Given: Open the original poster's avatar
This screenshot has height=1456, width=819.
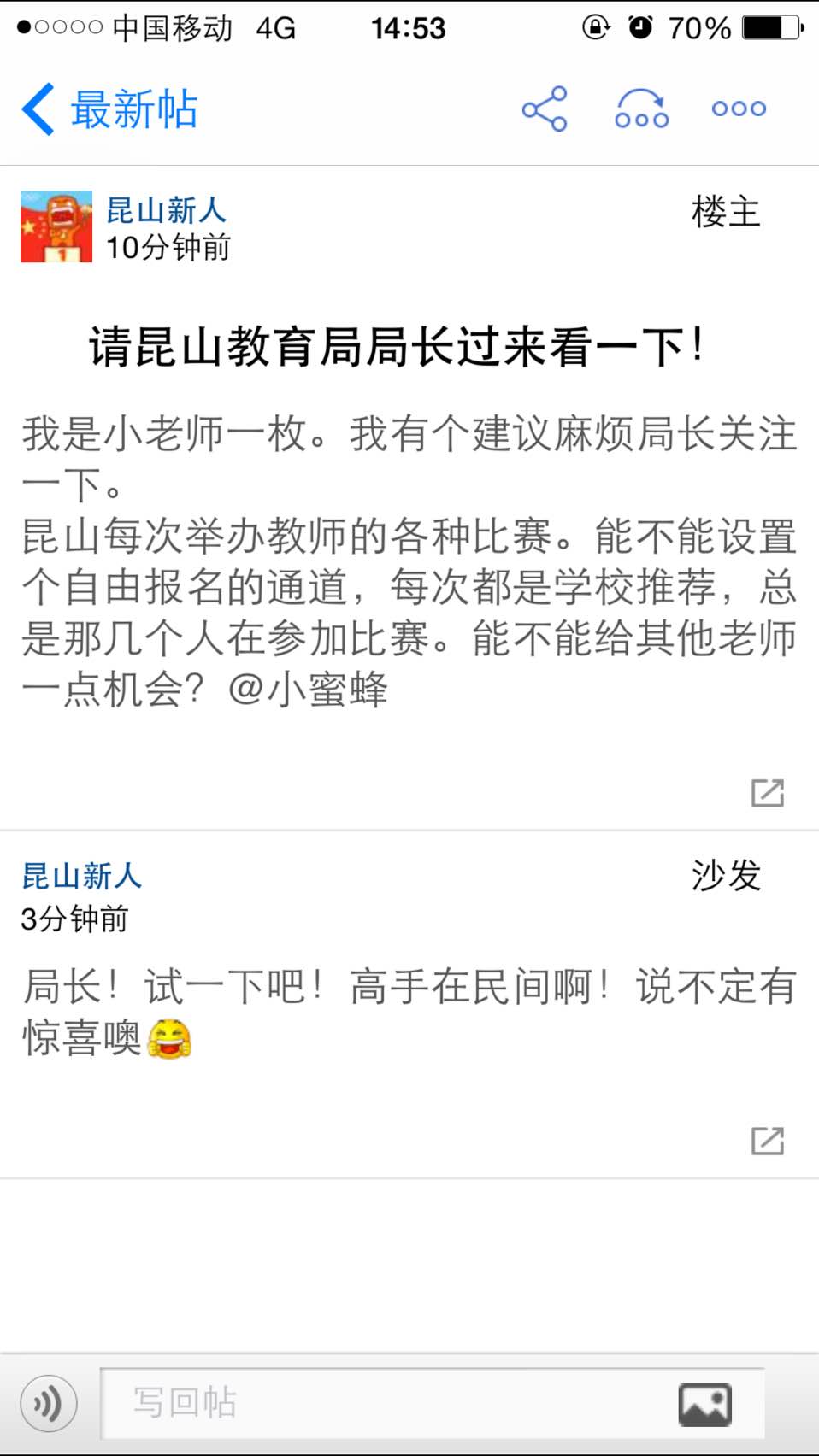Looking at the screenshot, I should (56, 226).
